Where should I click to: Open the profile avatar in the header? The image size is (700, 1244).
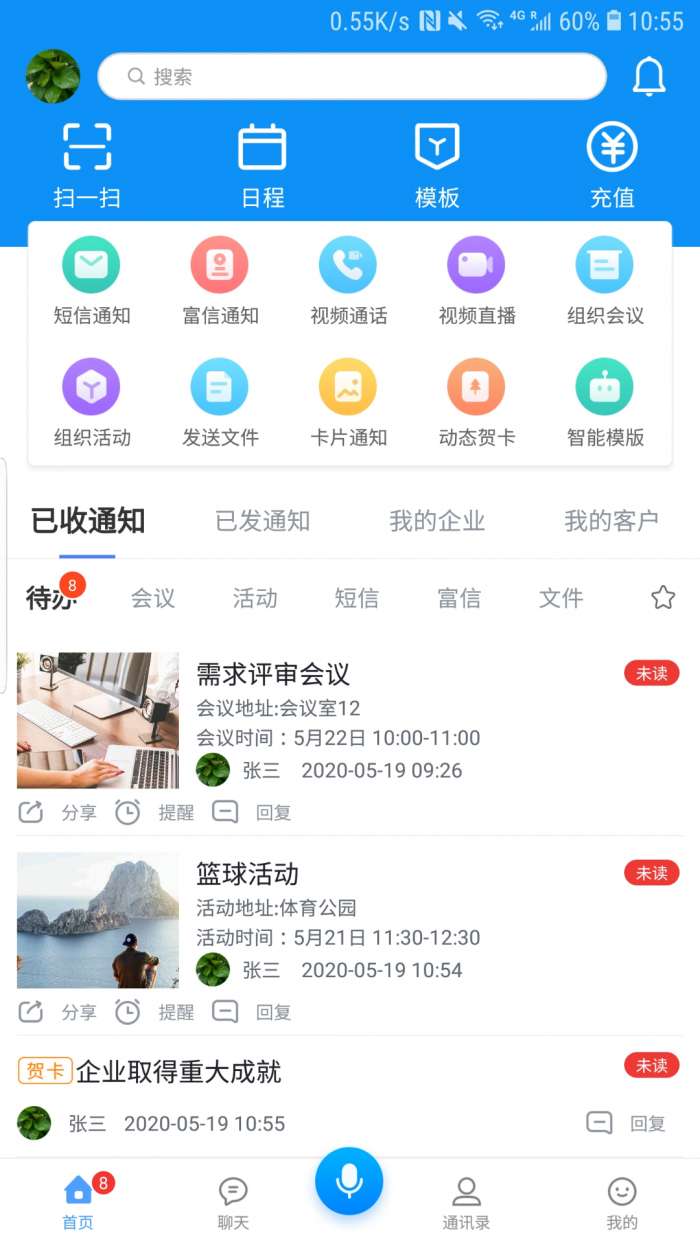coord(53,77)
